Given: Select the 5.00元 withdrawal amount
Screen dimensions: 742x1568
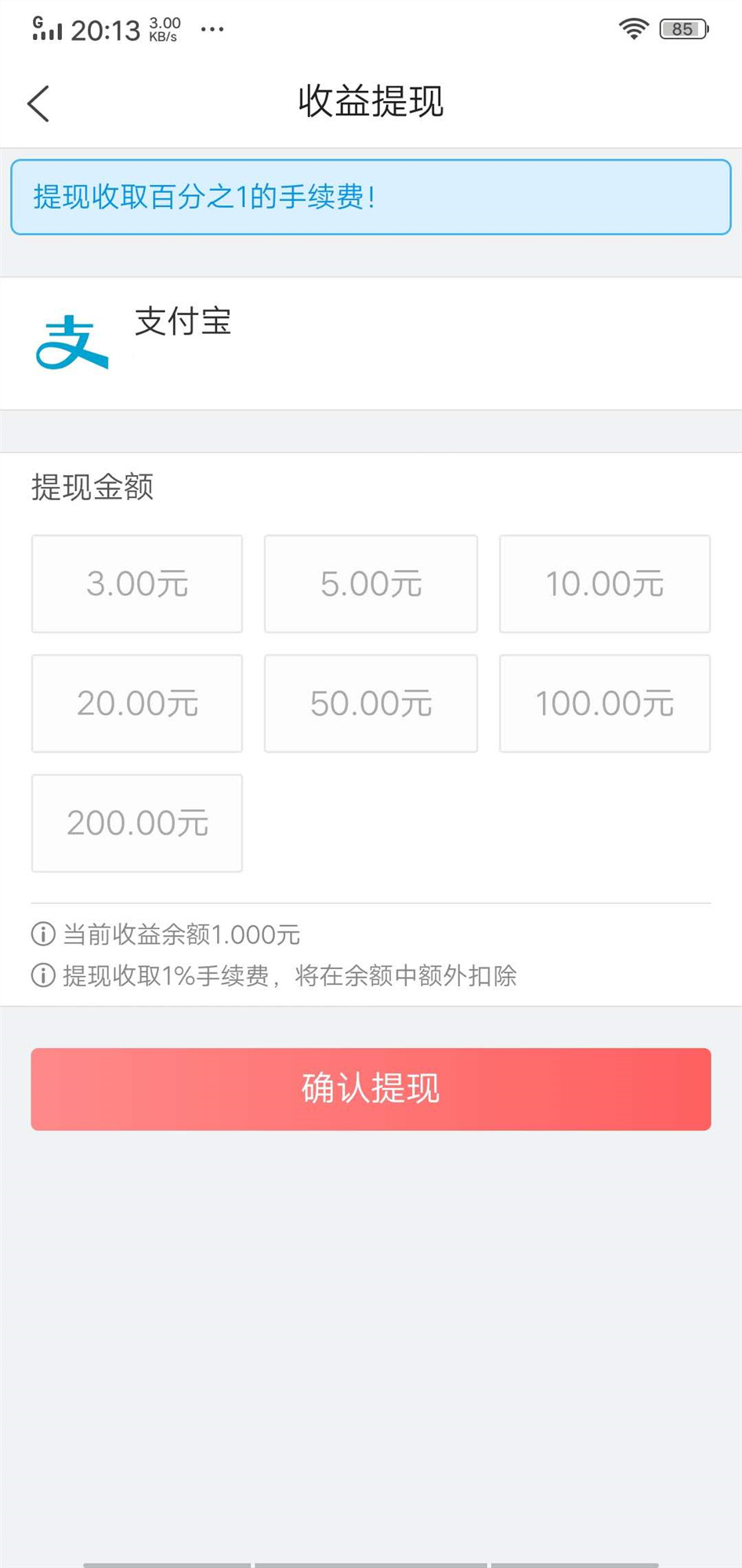Looking at the screenshot, I should (x=371, y=584).
